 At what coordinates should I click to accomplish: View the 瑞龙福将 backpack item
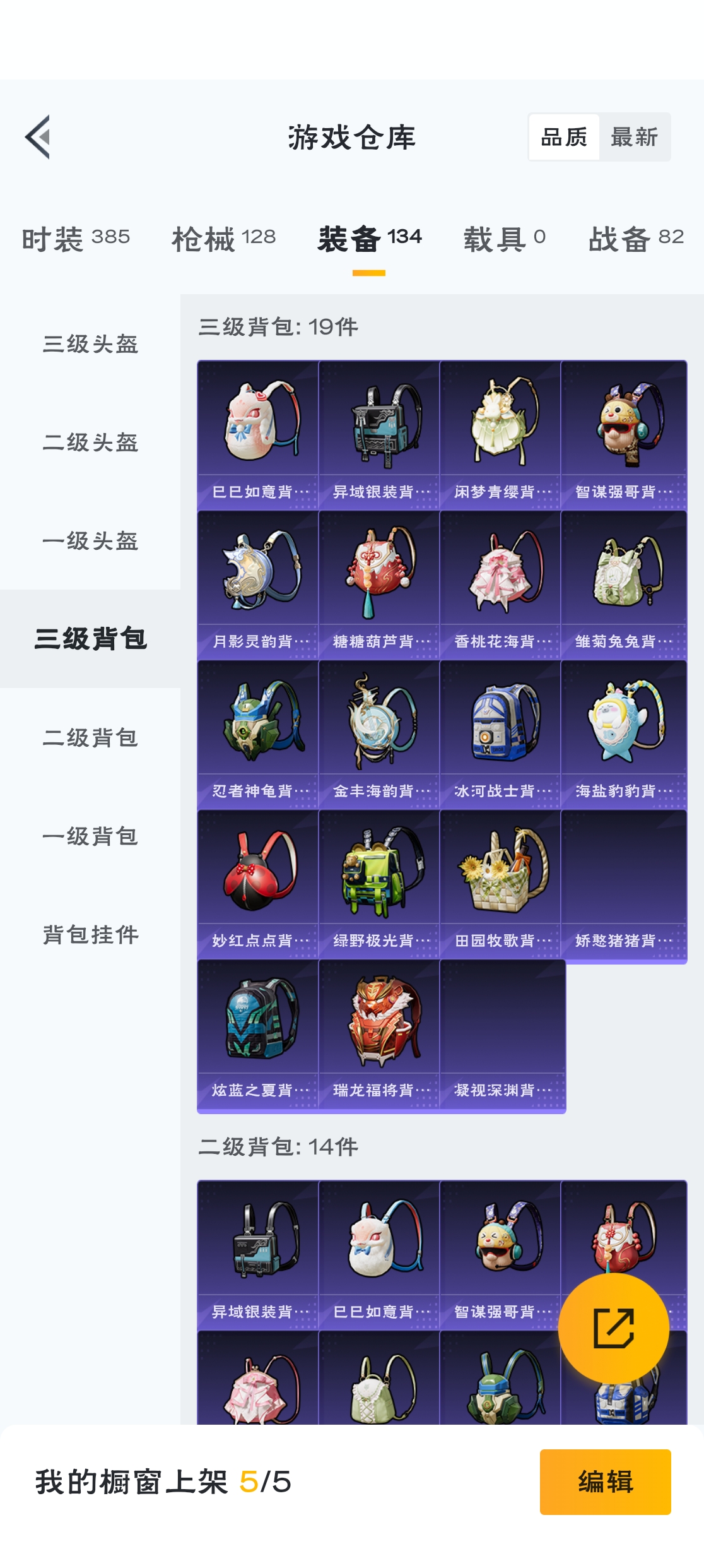click(379, 1033)
